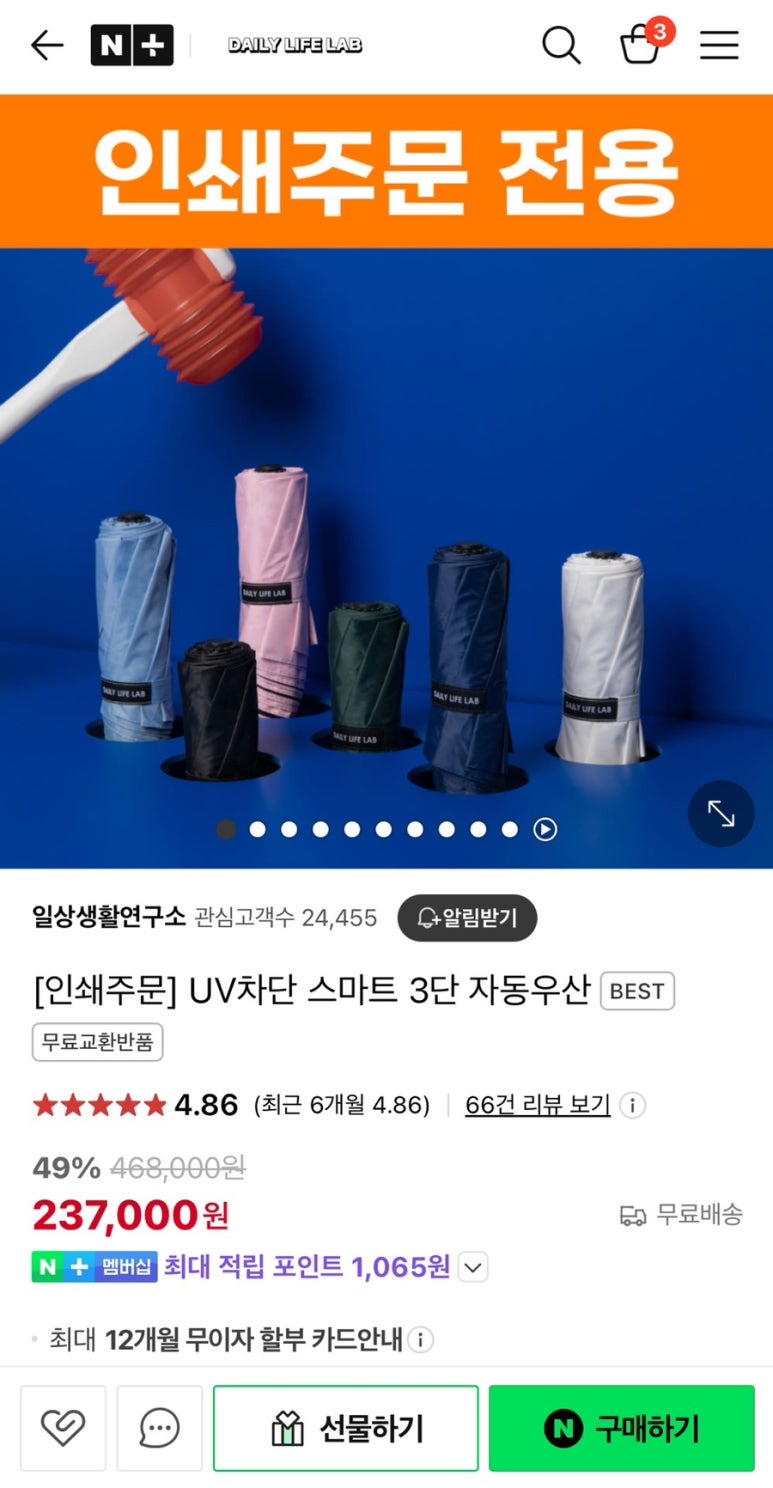
Task: Expand the product image to full screen
Action: [x=721, y=814]
